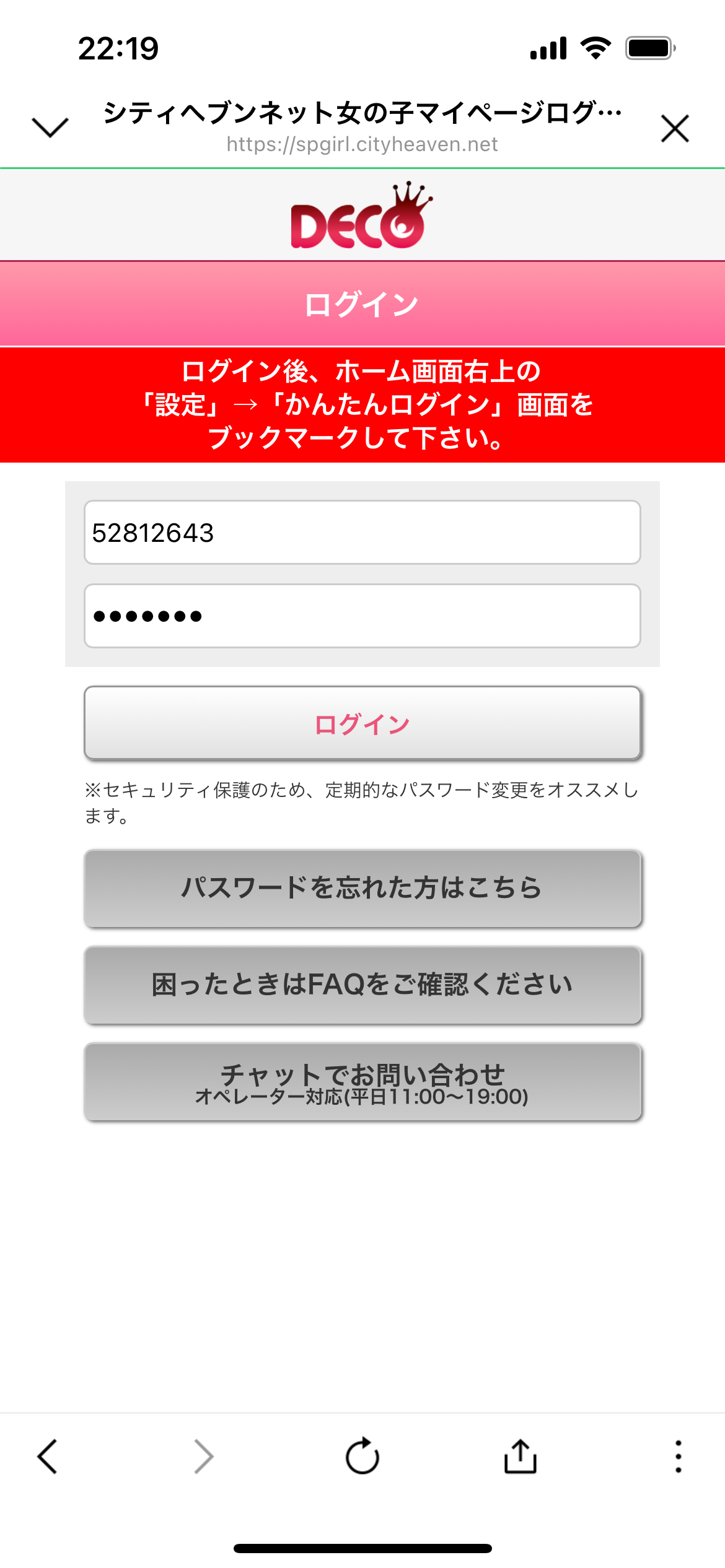Tap the pink ログイン submit button
The width and height of the screenshot is (725, 1568).
pyautogui.click(x=362, y=723)
